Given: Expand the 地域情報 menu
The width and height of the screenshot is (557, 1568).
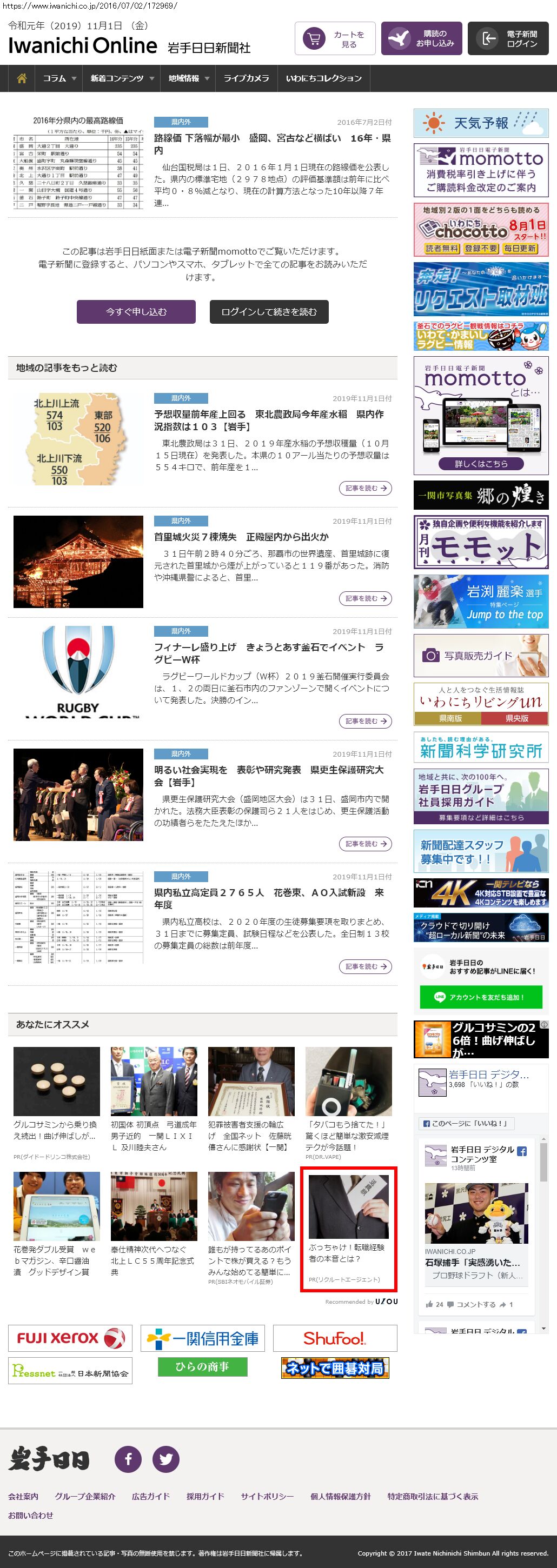Looking at the screenshot, I should pyautogui.click(x=188, y=78).
